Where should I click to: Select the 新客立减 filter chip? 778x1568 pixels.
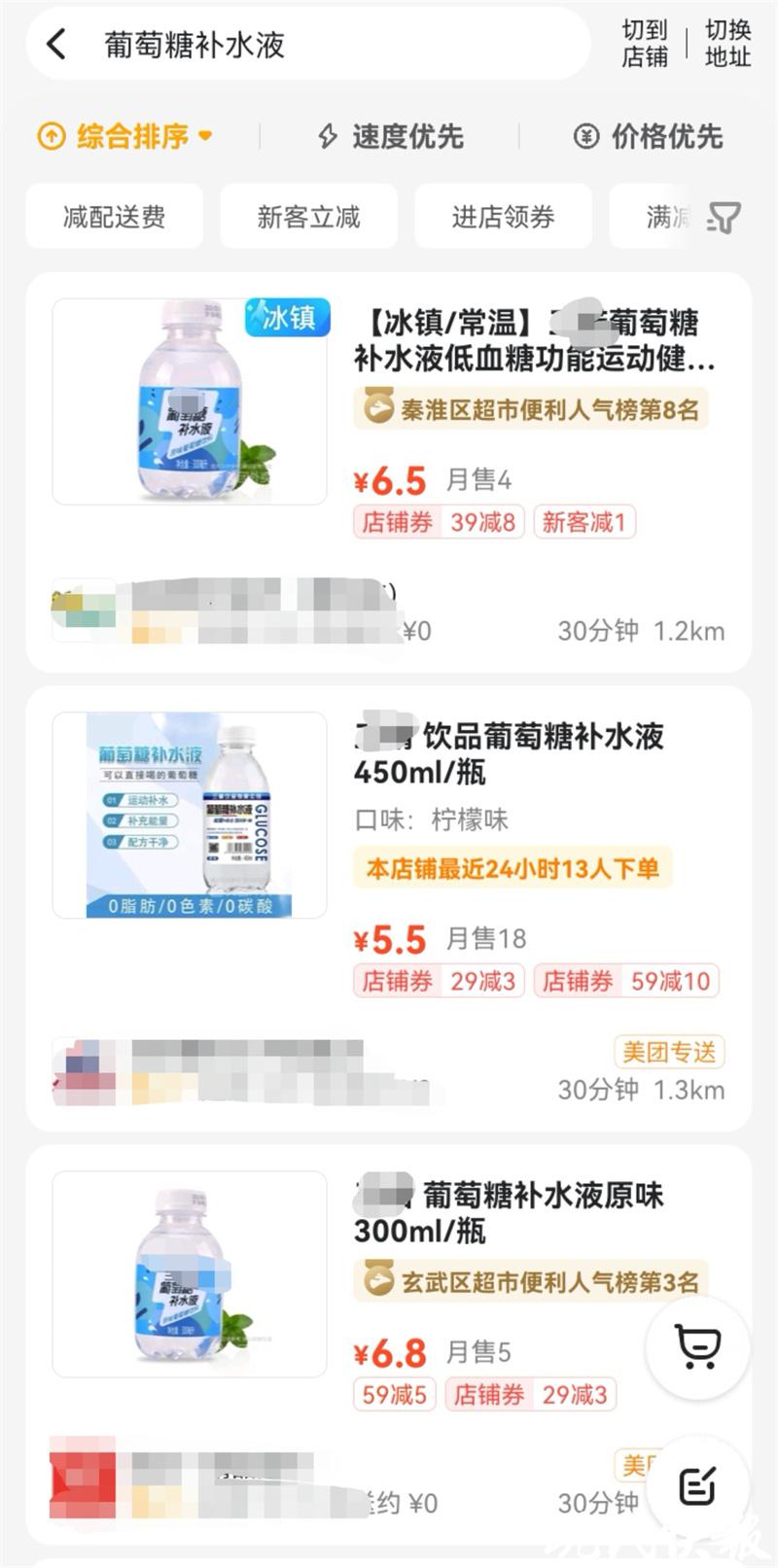tap(308, 216)
